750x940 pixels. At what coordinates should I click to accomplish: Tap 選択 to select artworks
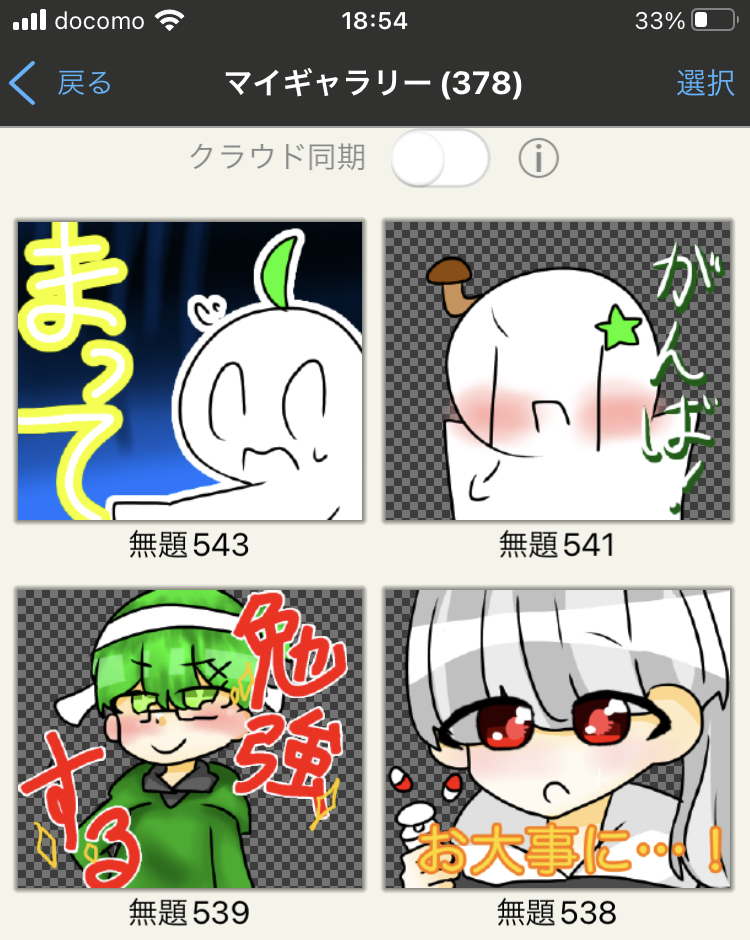pyautogui.click(x=705, y=84)
